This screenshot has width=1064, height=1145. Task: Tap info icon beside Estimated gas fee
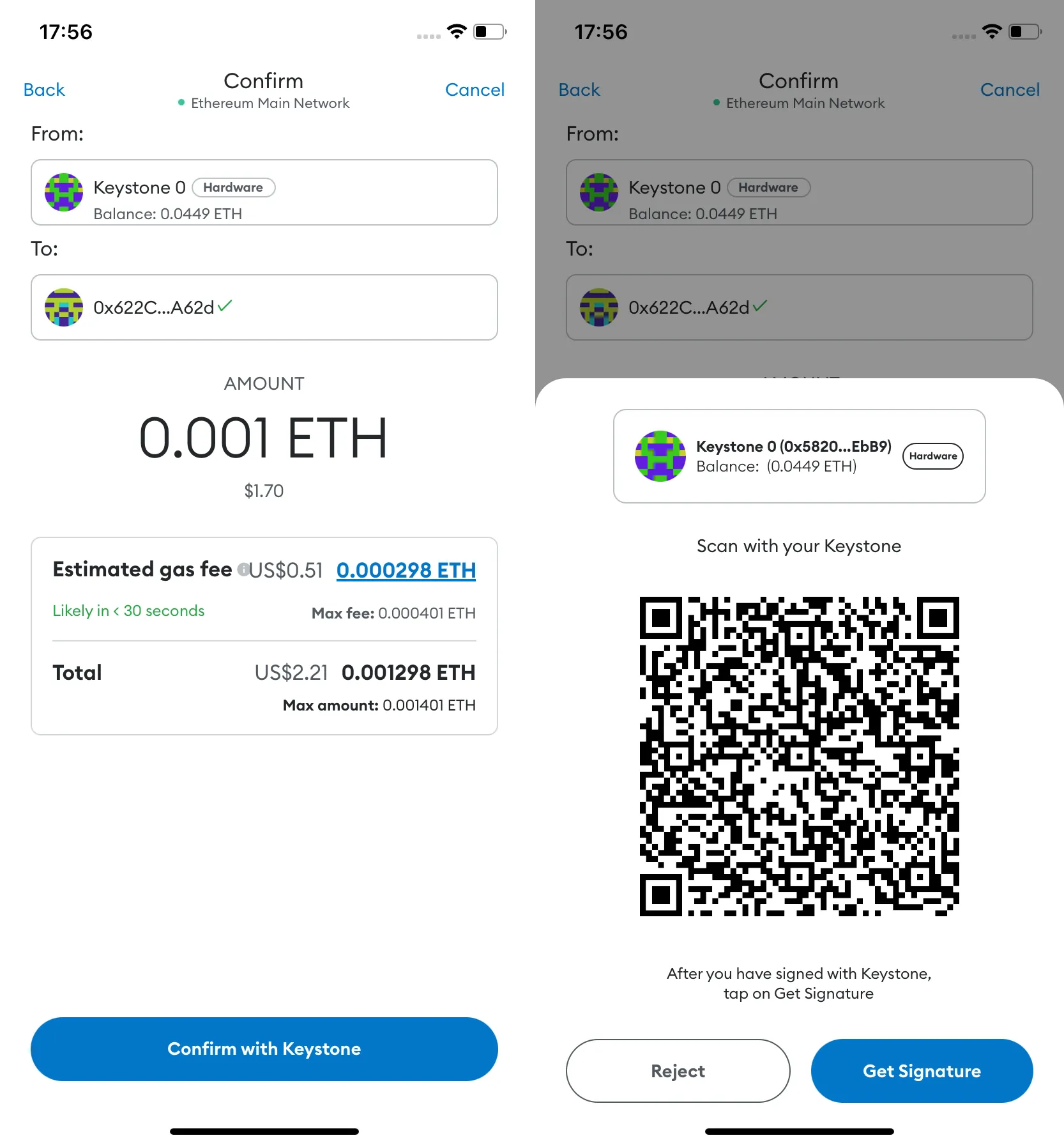pyautogui.click(x=243, y=569)
